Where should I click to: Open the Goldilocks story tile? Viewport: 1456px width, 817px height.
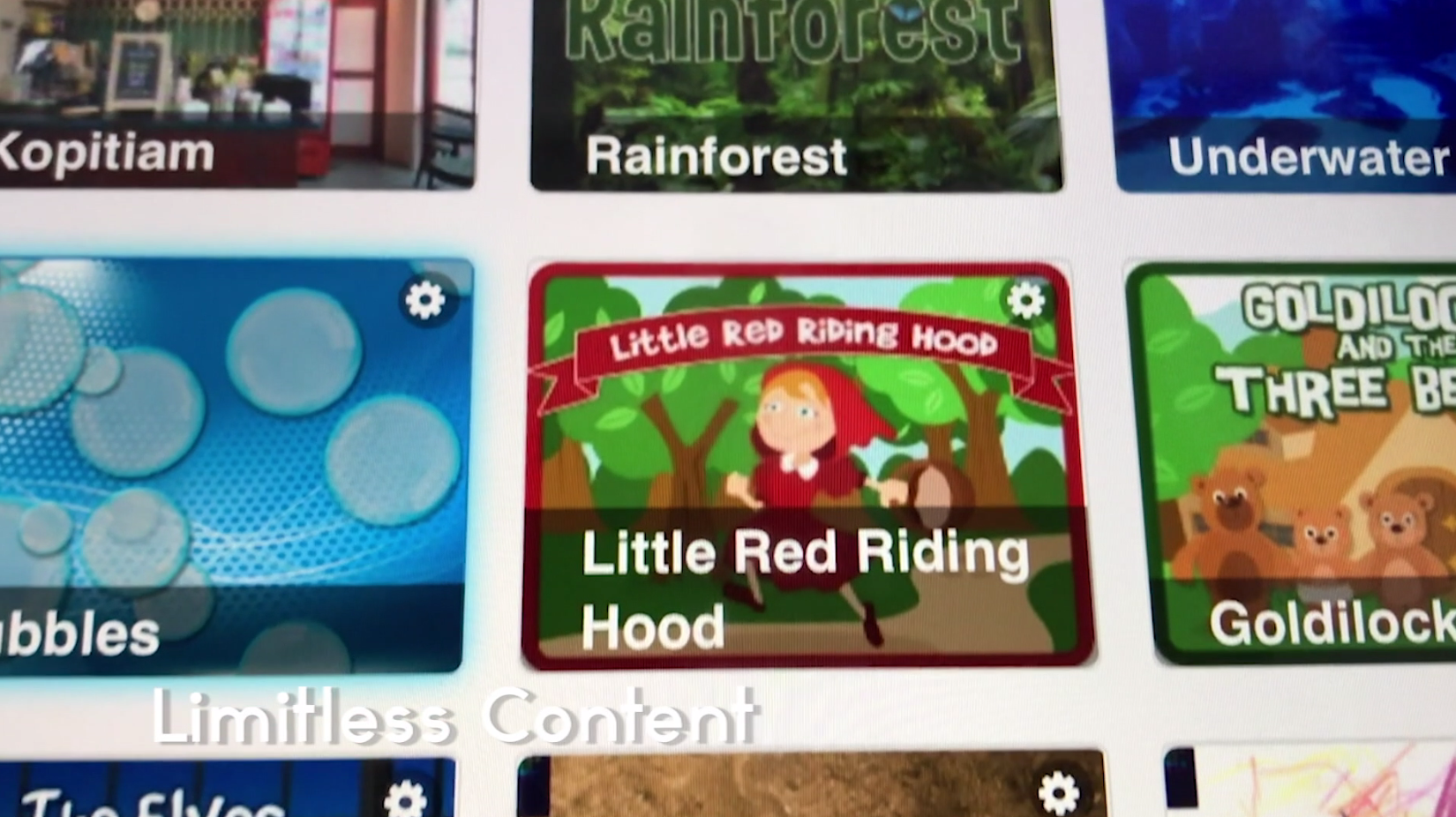[1297, 468]
